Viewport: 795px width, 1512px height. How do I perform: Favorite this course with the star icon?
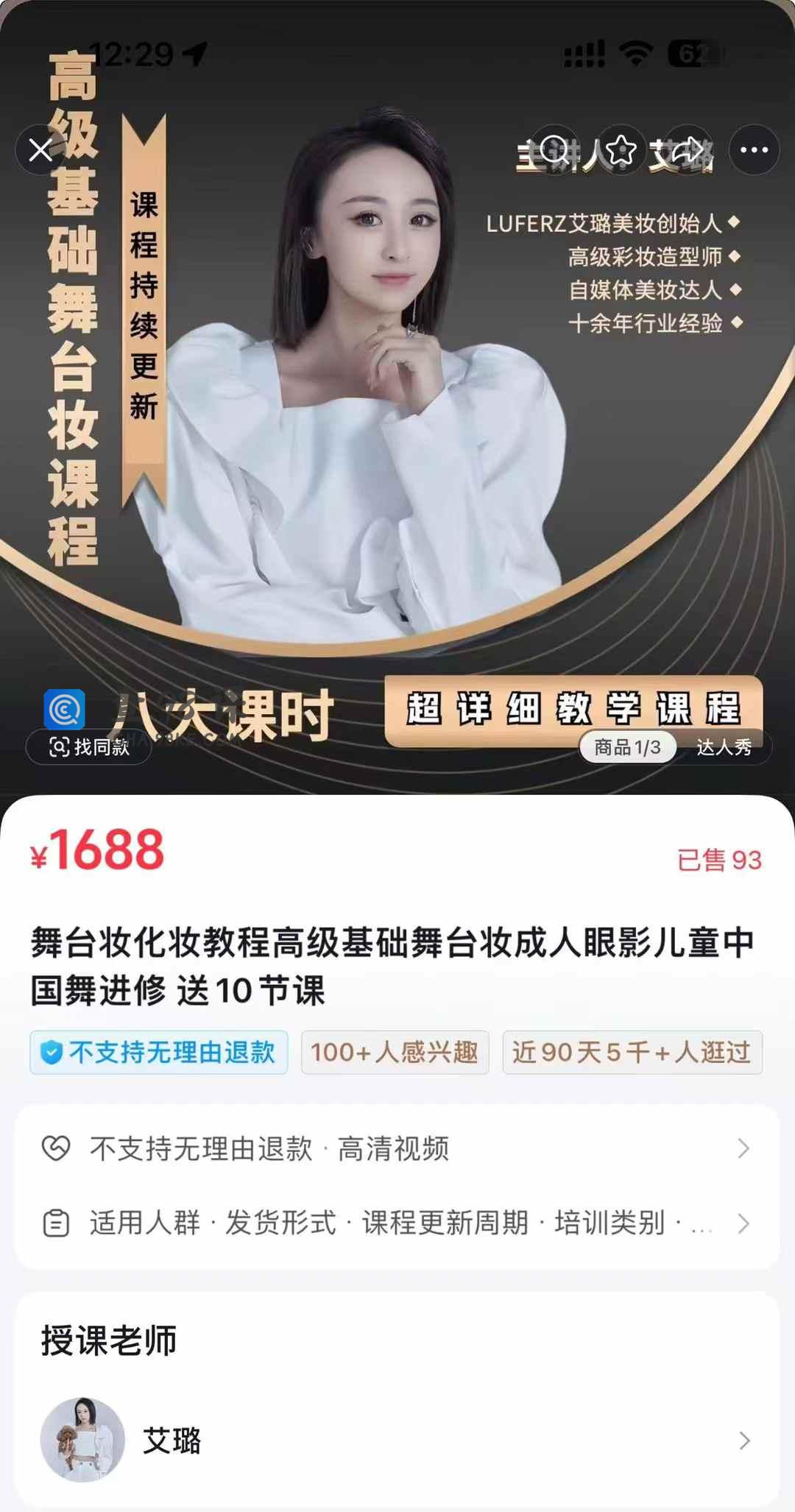[x=620, y=150]
